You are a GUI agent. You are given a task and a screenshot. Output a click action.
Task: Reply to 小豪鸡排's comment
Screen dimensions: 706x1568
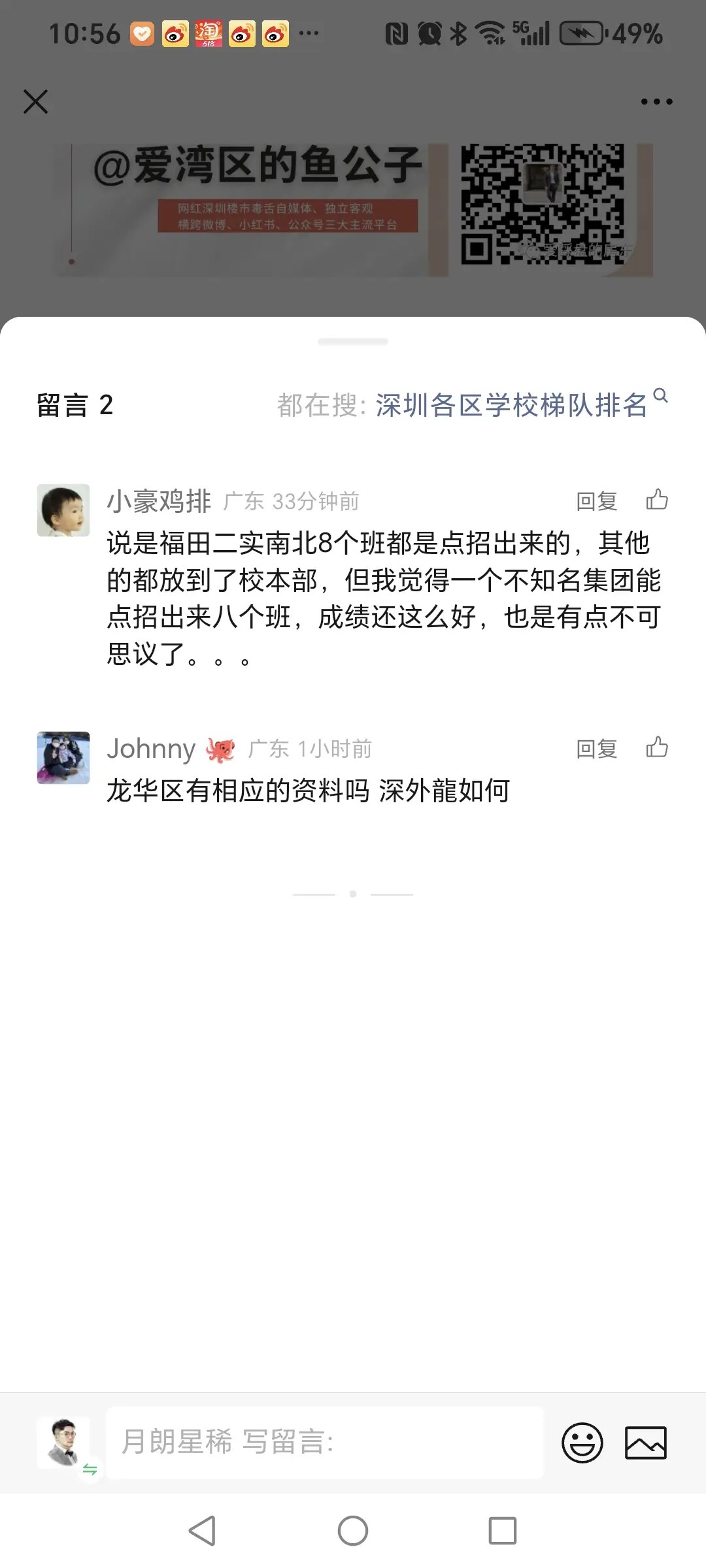[x=596, y=501]
